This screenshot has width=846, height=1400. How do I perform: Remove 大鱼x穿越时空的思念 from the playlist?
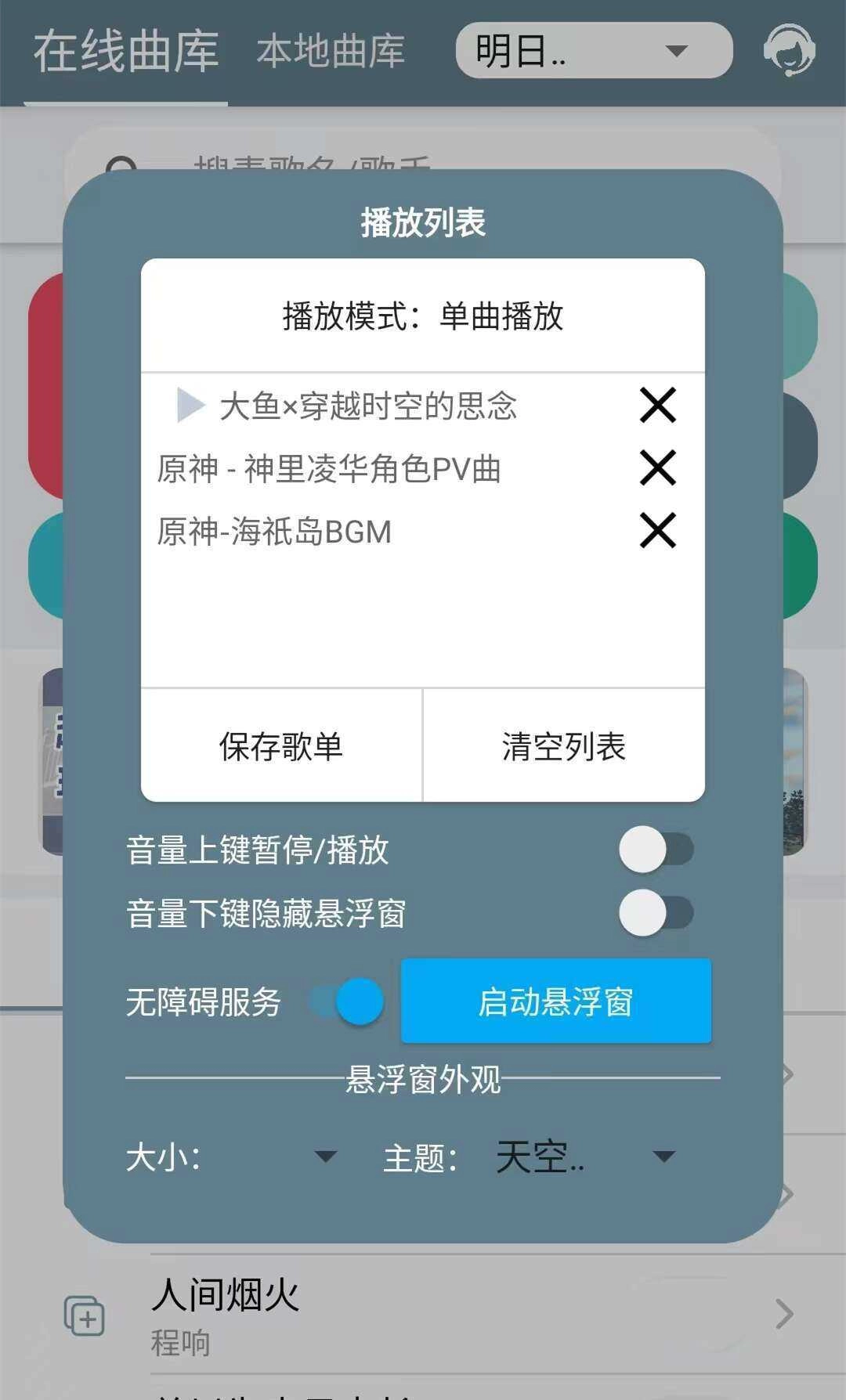656,404
